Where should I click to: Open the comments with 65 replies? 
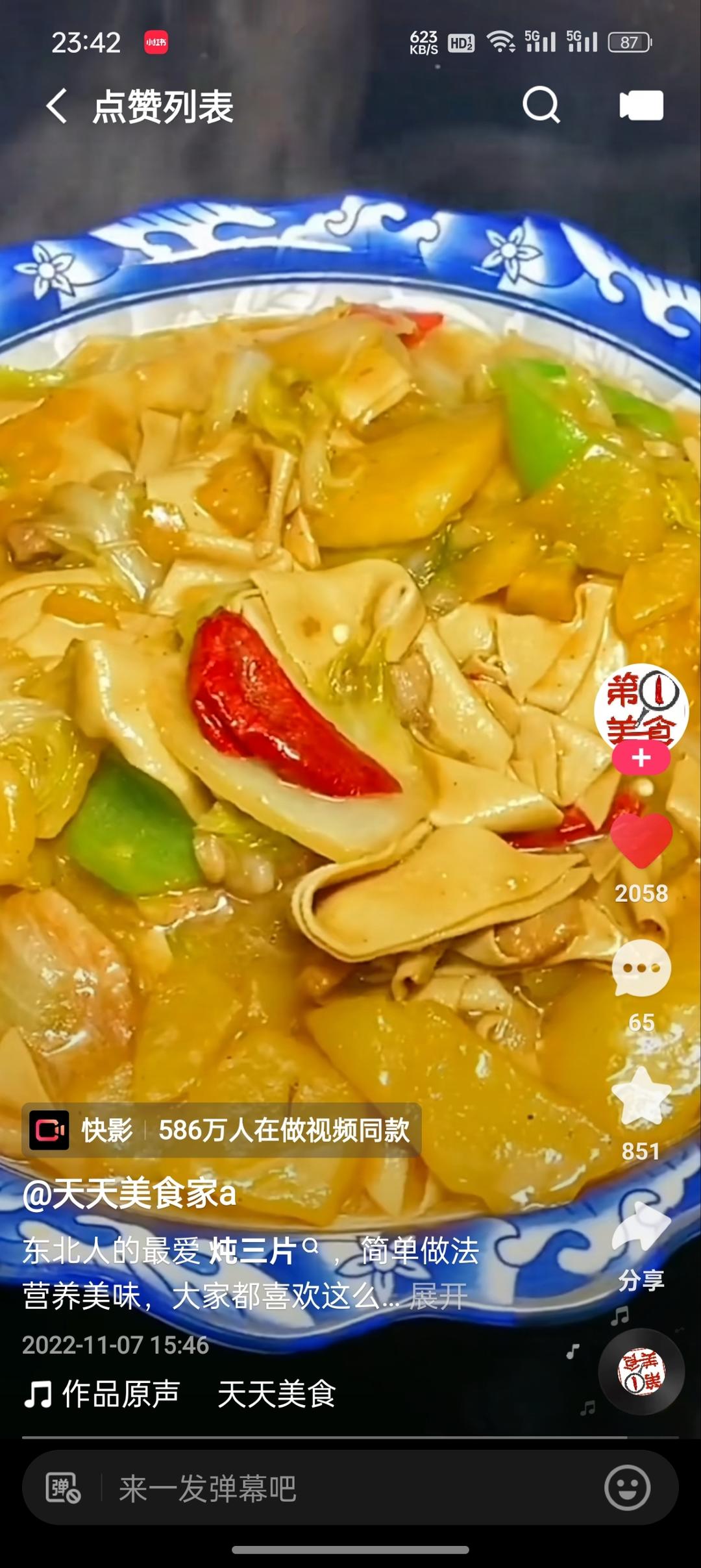coord(641,969)
